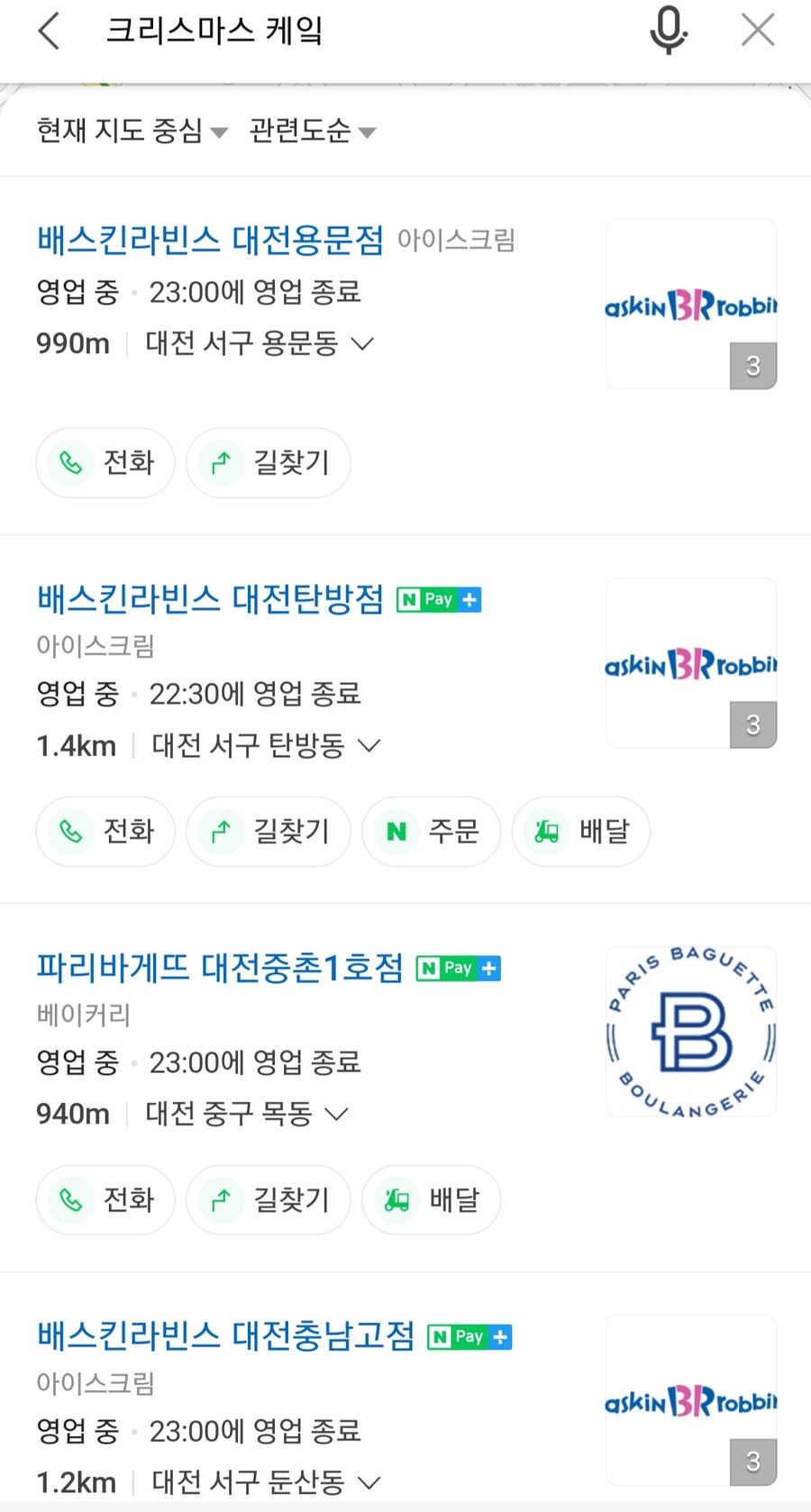This screenshot has height=1512, width=811.
Task: Get directions to 배스킨라빈스 대전용문점
Action: pyautogui.click(x=269, y=463)
